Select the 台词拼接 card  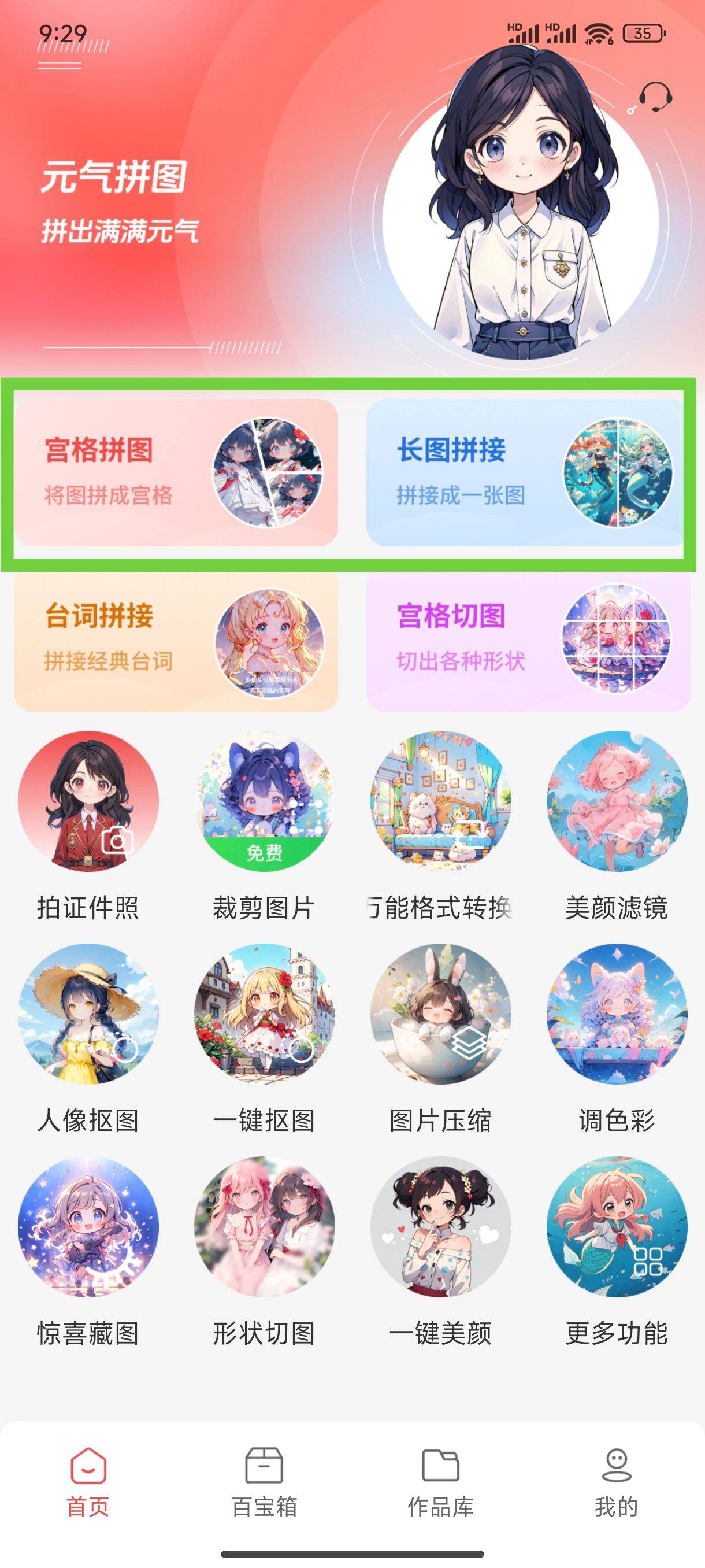[176, 641]
